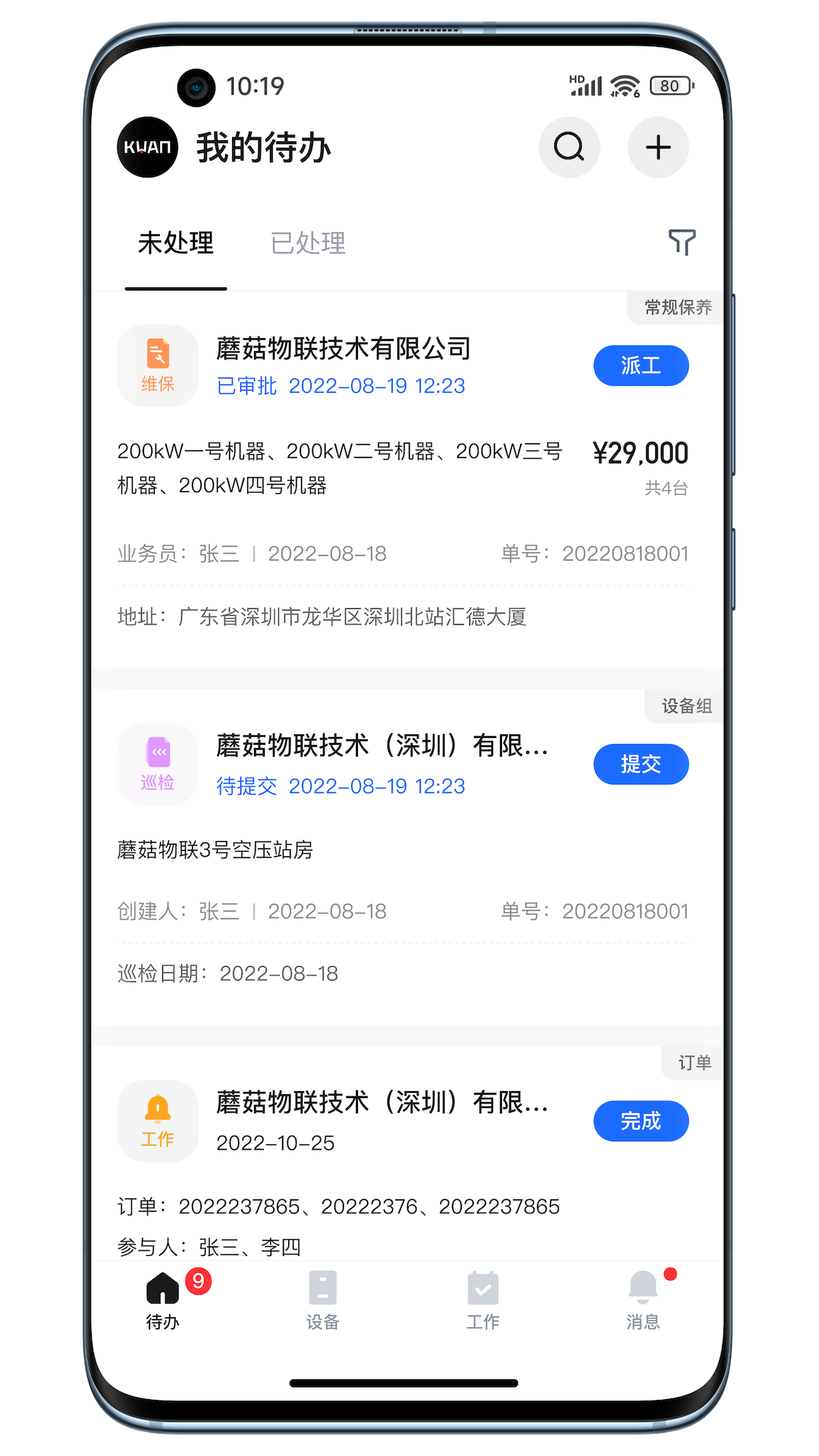Tap the plus icon to create new item
This screenshot has height=1456, width=819.
(657, 147)
